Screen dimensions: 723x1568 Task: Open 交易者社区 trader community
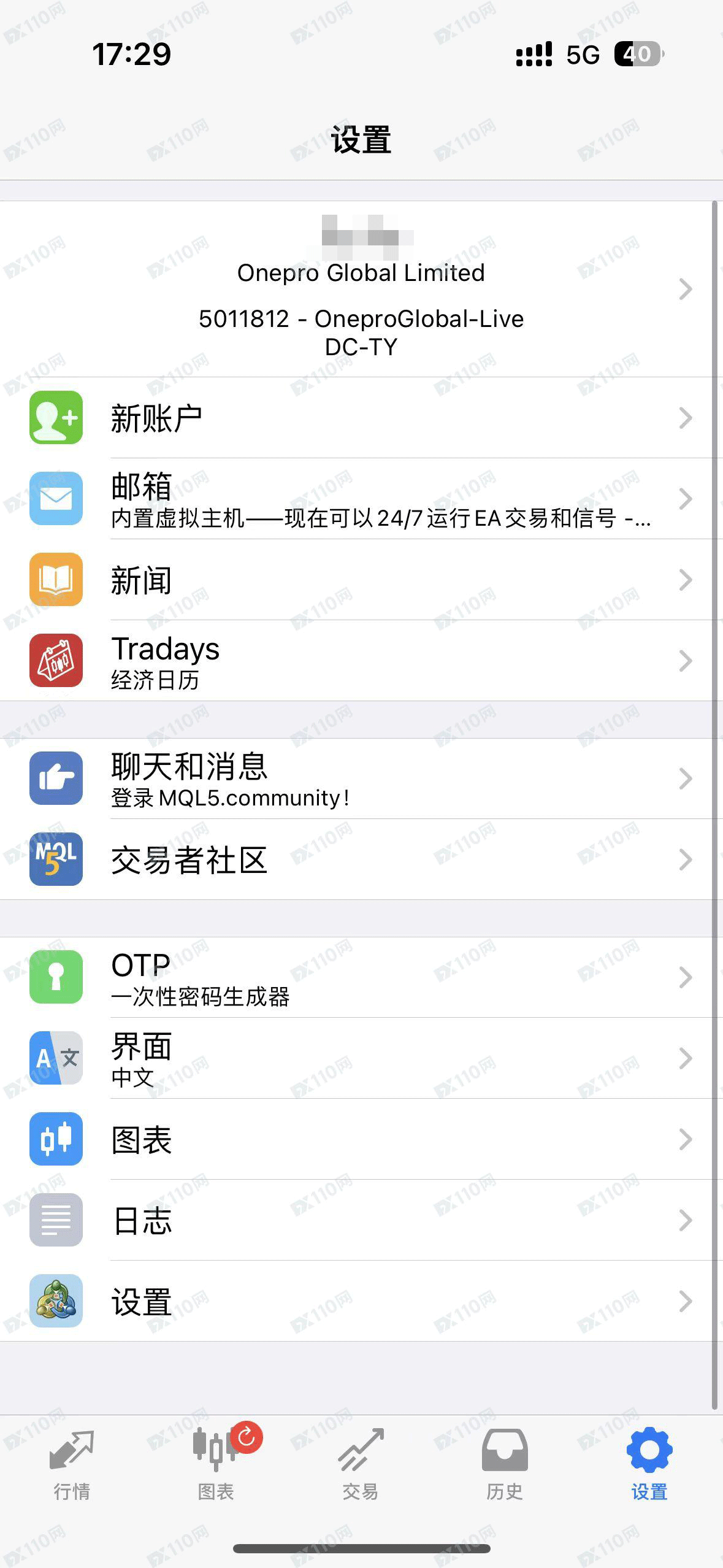point(358,859)
